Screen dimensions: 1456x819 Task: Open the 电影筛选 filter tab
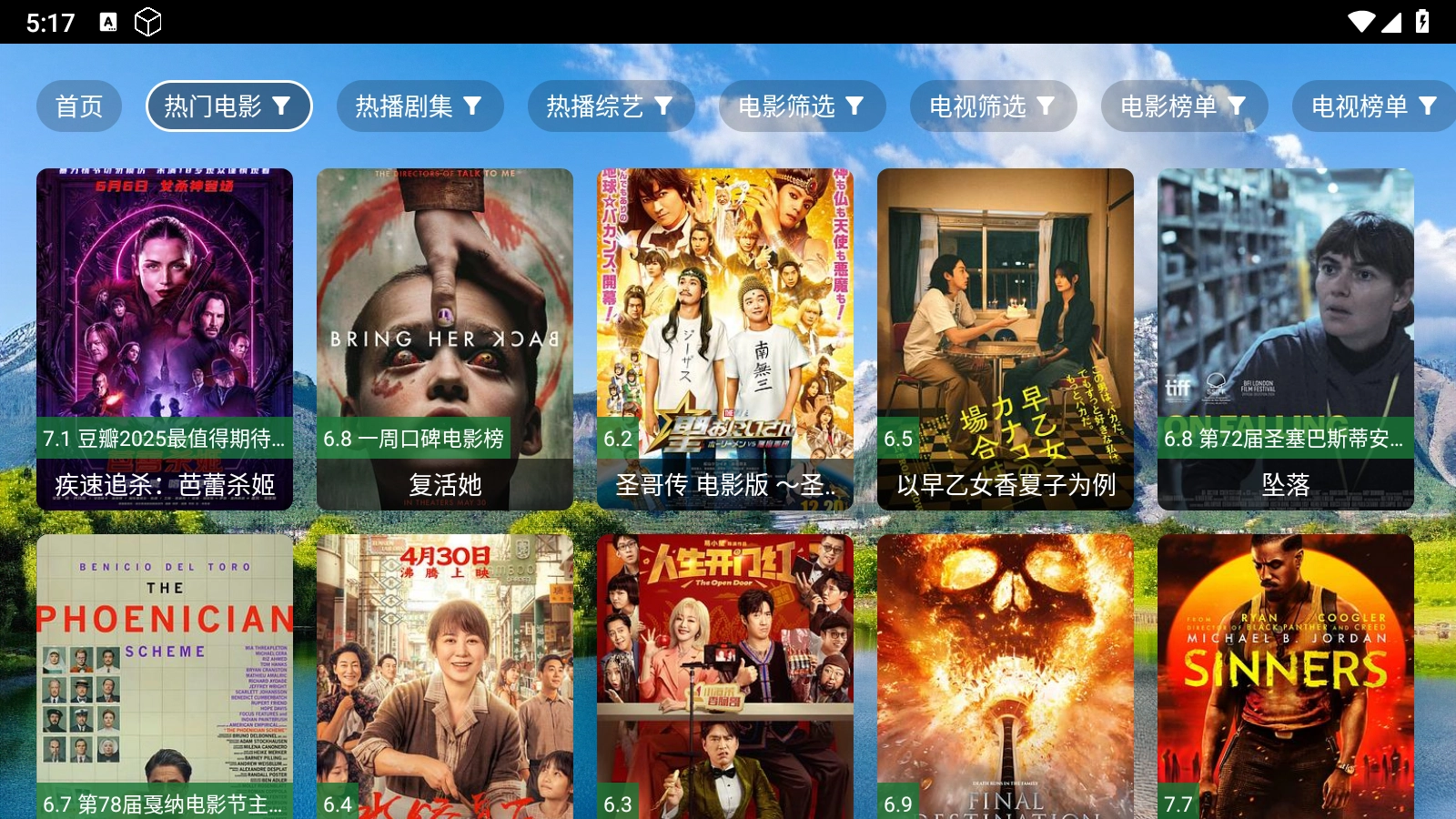[802, 106]
